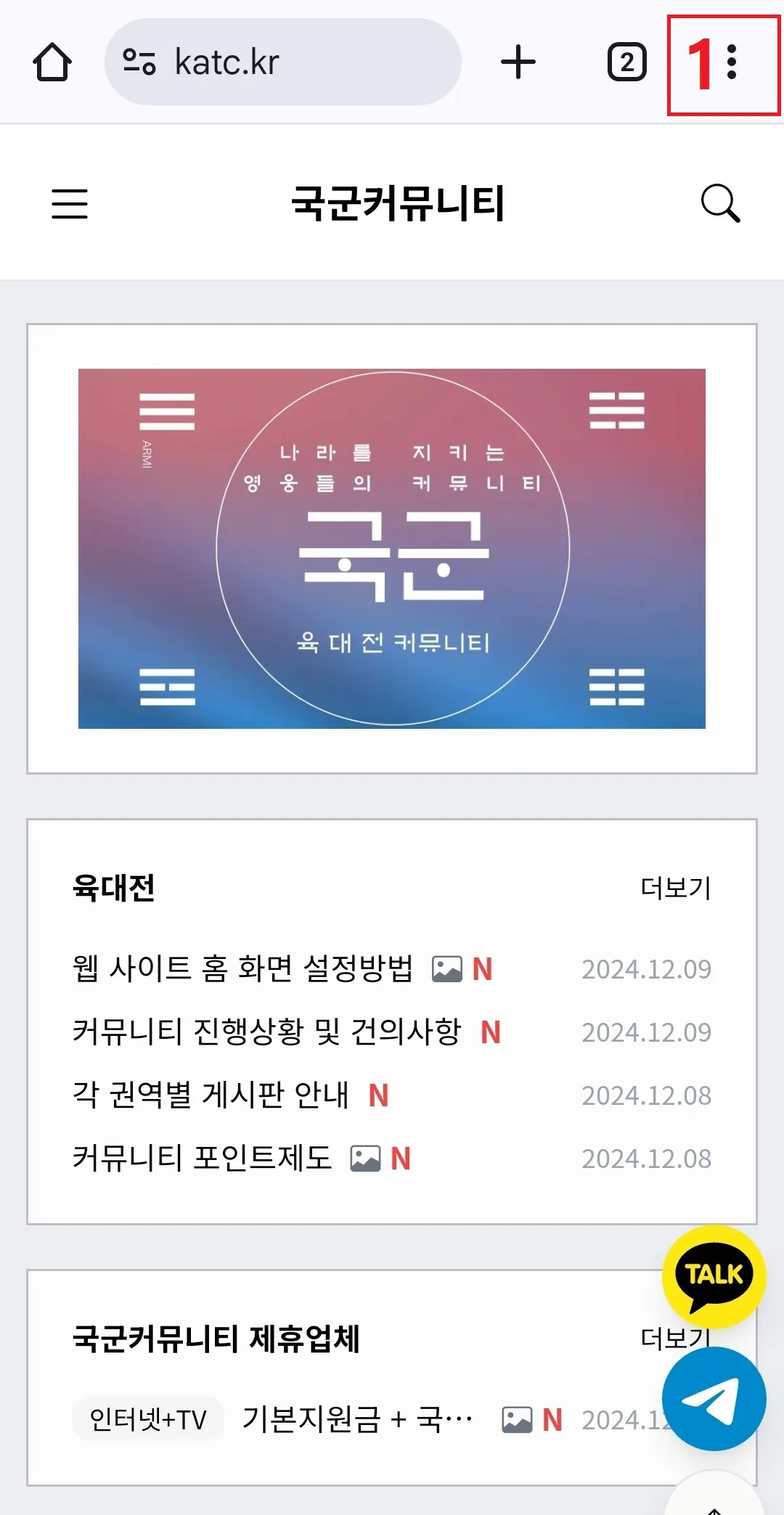Viewport: 784px width, 1515px height.
Task: Open 커뮤니티 진행상황 및 건의사항 post
Action: pyautogui.click(x=267, y=1032)
